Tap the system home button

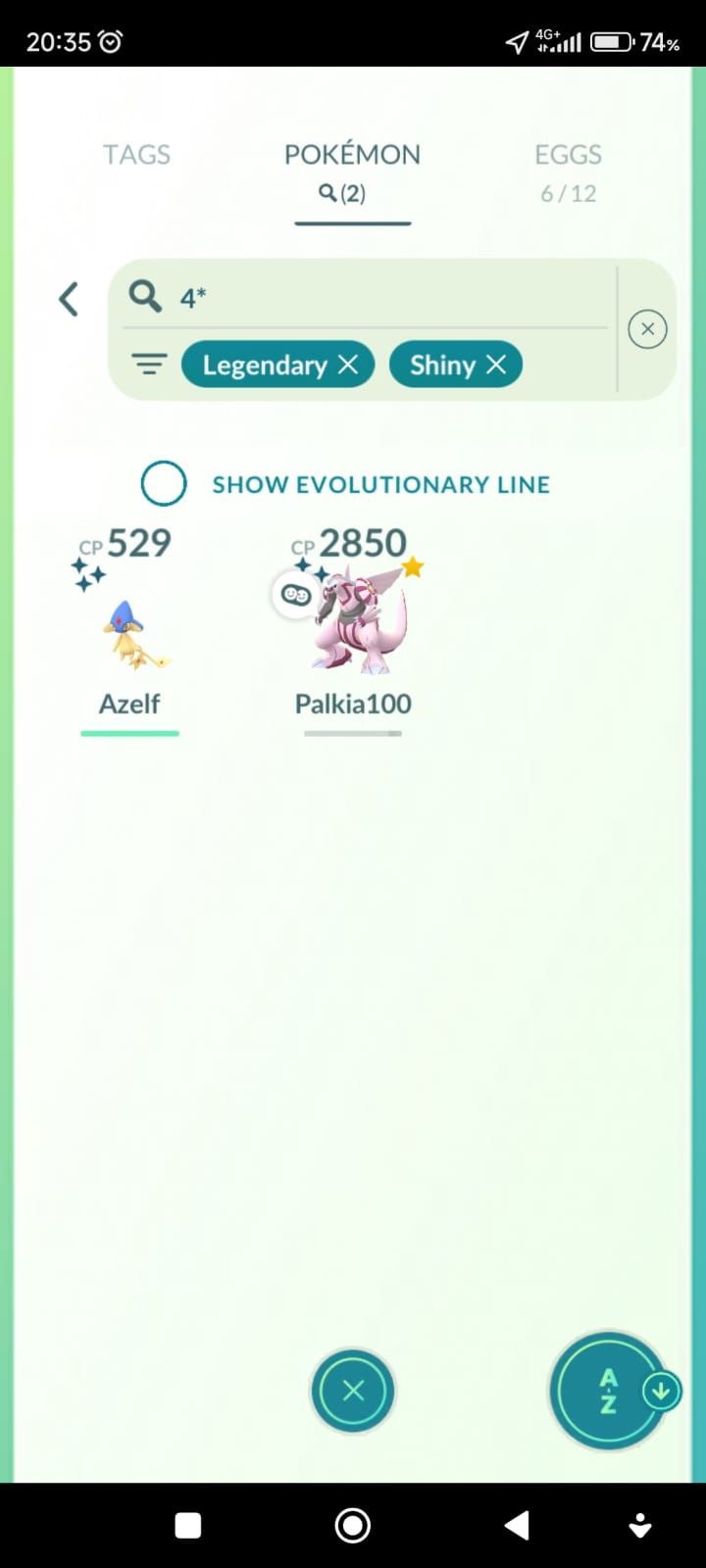point(353,1525)
